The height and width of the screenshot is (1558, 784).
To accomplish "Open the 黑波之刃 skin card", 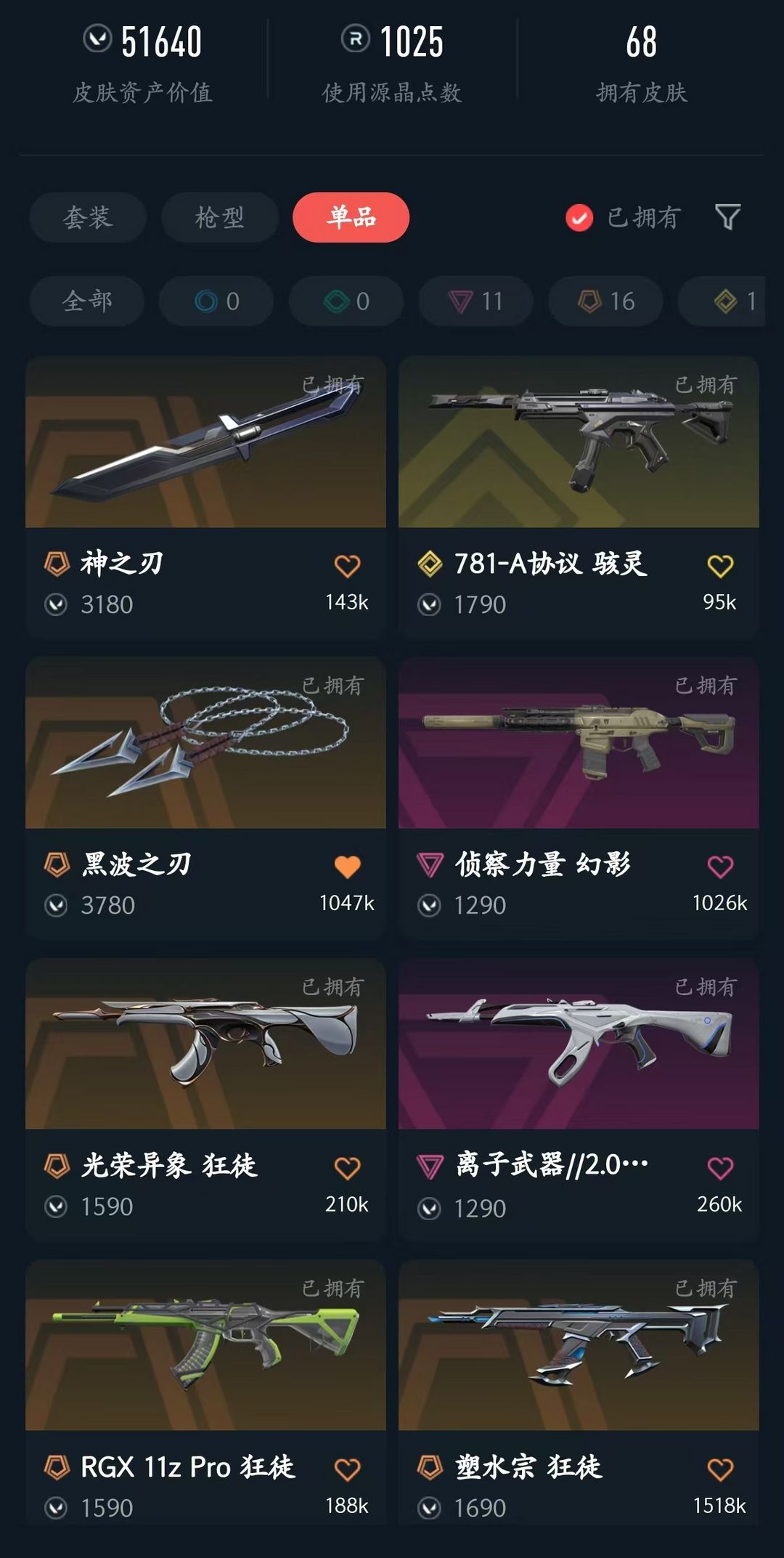I will 205,798.
